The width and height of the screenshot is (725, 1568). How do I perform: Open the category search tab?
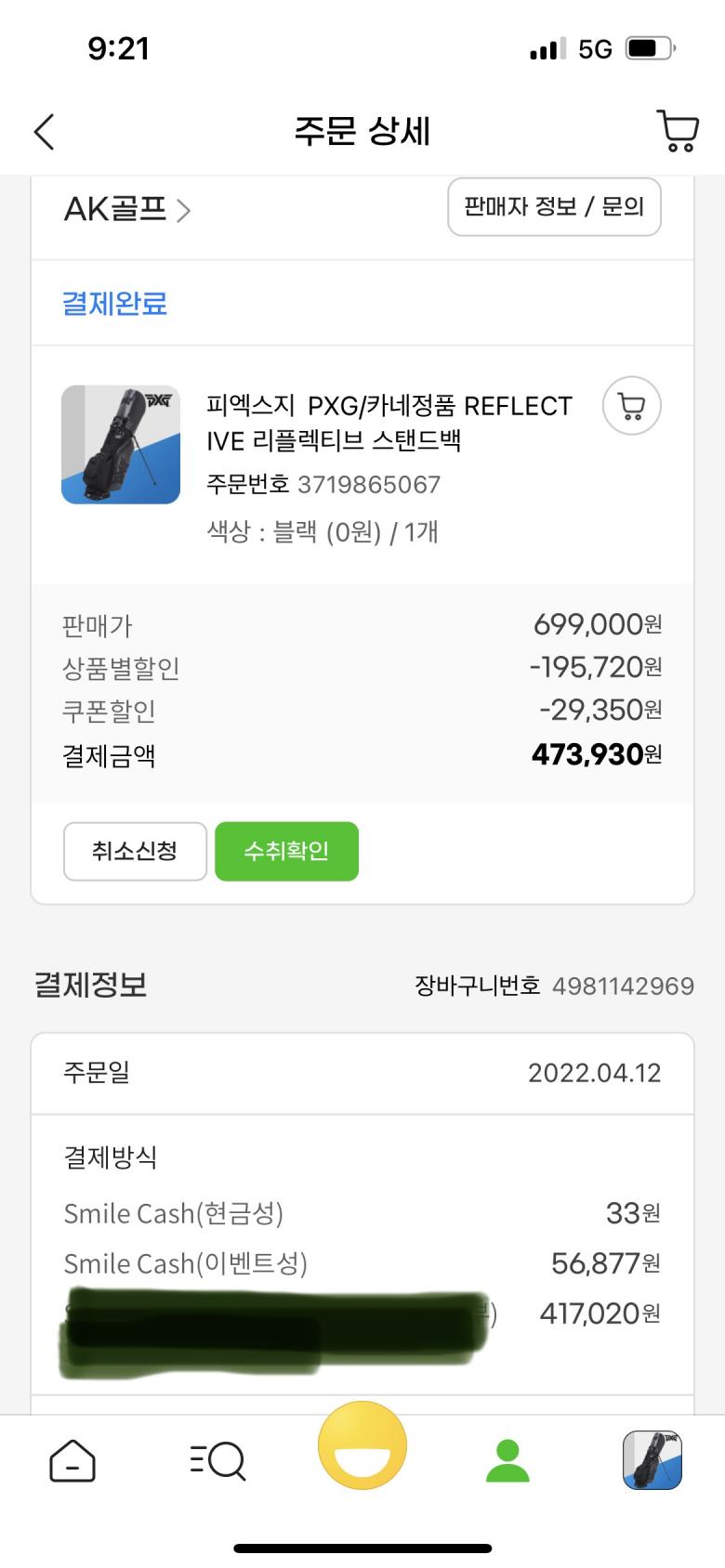(x=217, y=1461)
